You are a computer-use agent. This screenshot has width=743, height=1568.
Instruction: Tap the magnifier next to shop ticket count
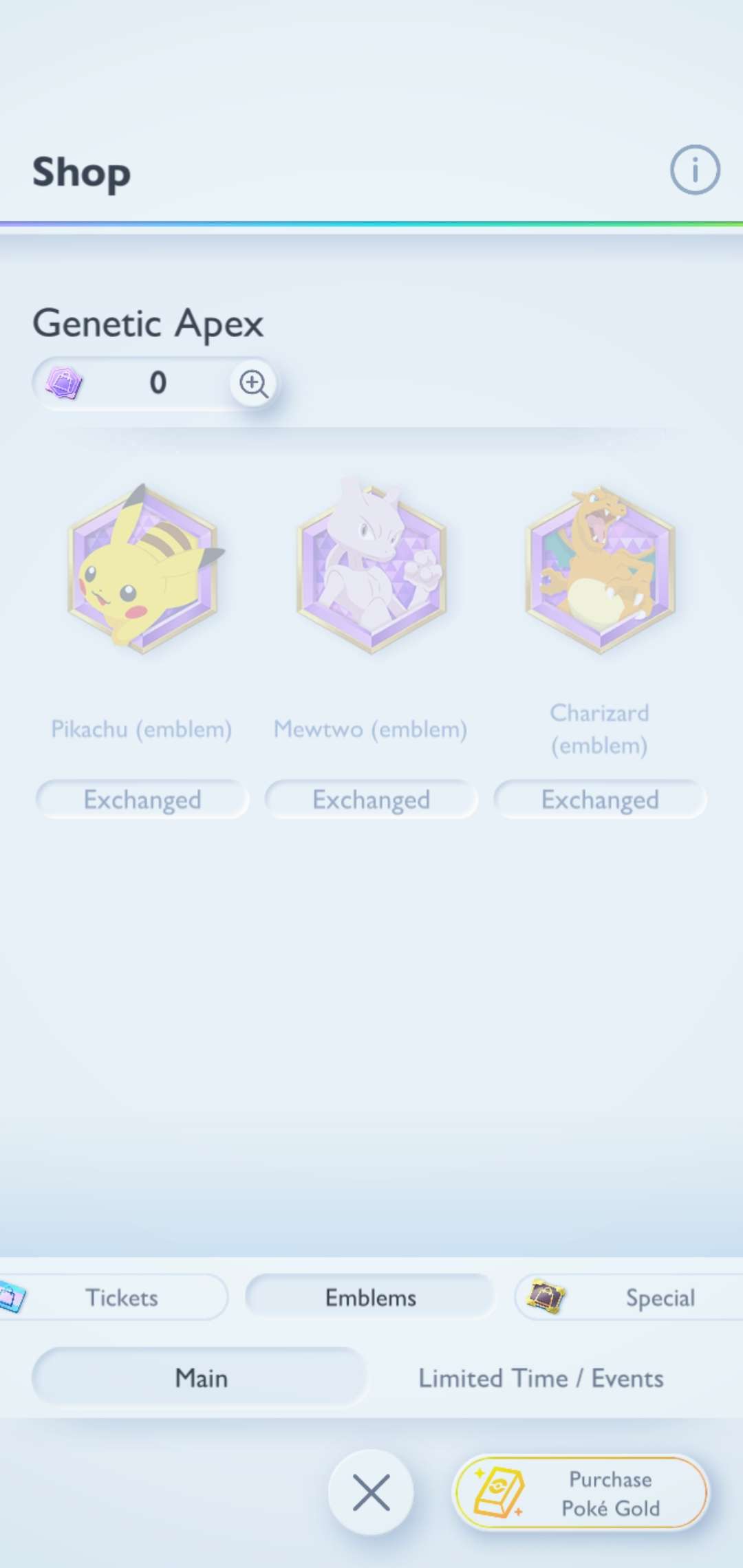[253, 383]
